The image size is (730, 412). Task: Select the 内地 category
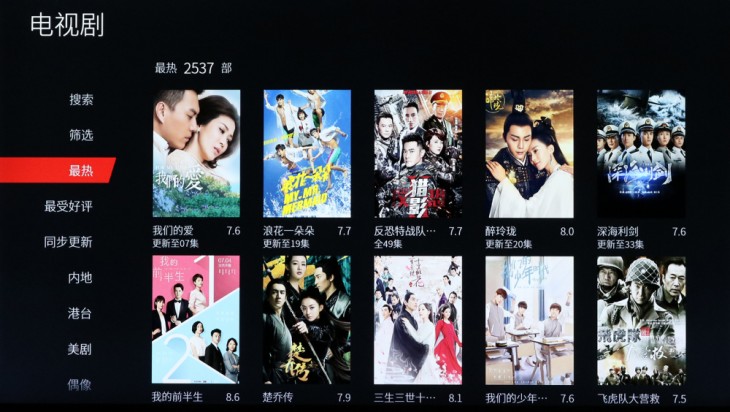80,277
